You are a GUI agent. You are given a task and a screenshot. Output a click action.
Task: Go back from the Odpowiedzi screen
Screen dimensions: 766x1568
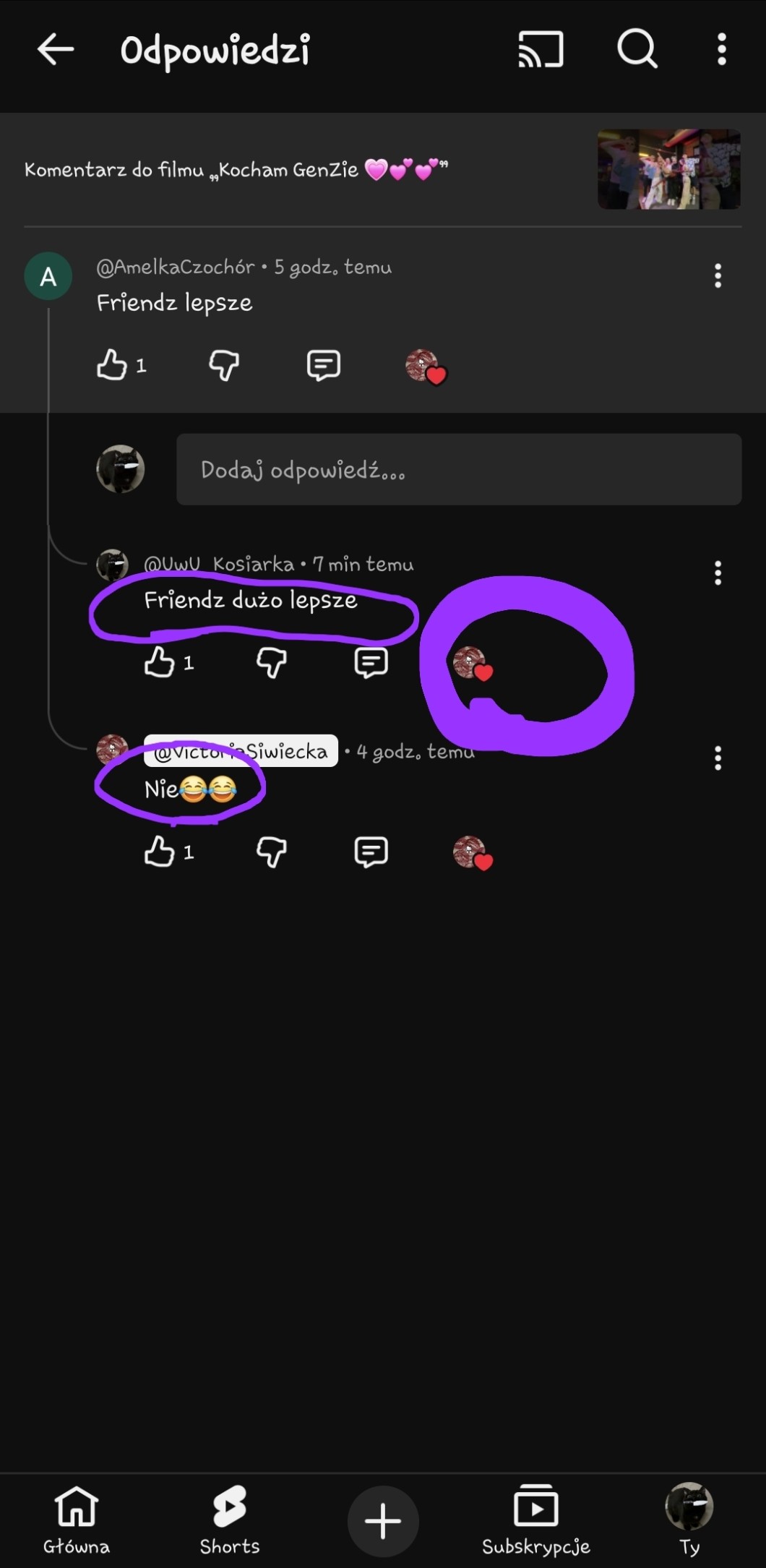[x=56, y=50]
